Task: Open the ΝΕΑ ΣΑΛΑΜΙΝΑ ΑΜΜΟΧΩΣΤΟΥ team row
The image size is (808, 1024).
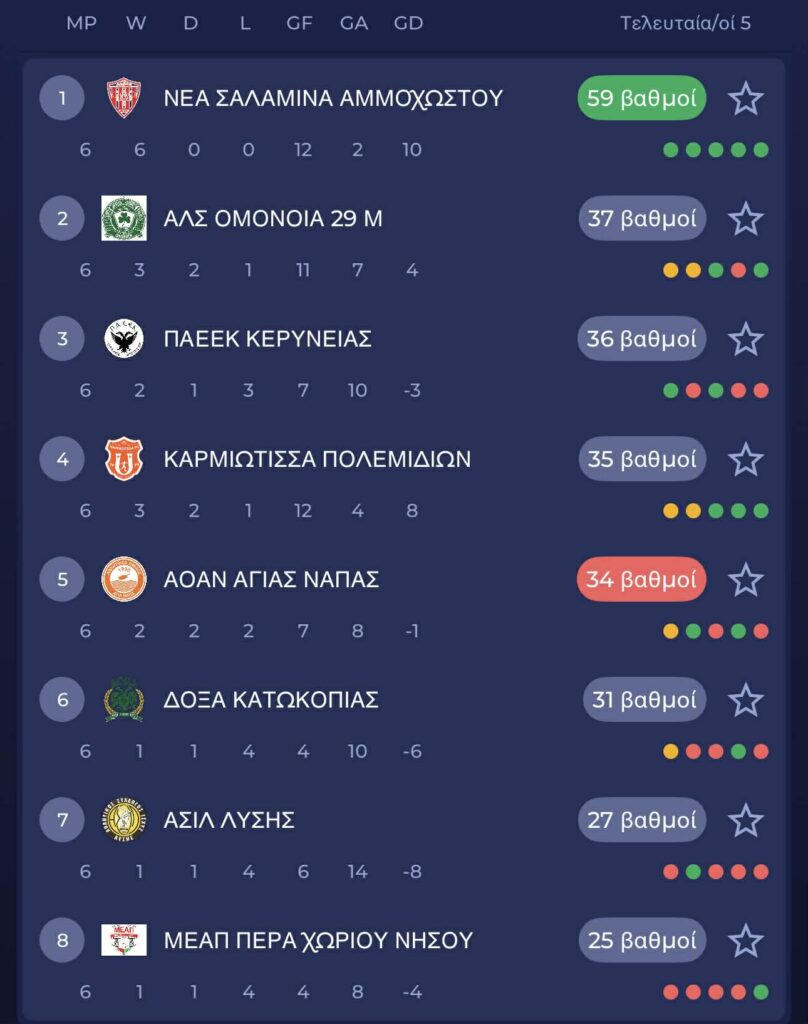Action: [333, 99]
